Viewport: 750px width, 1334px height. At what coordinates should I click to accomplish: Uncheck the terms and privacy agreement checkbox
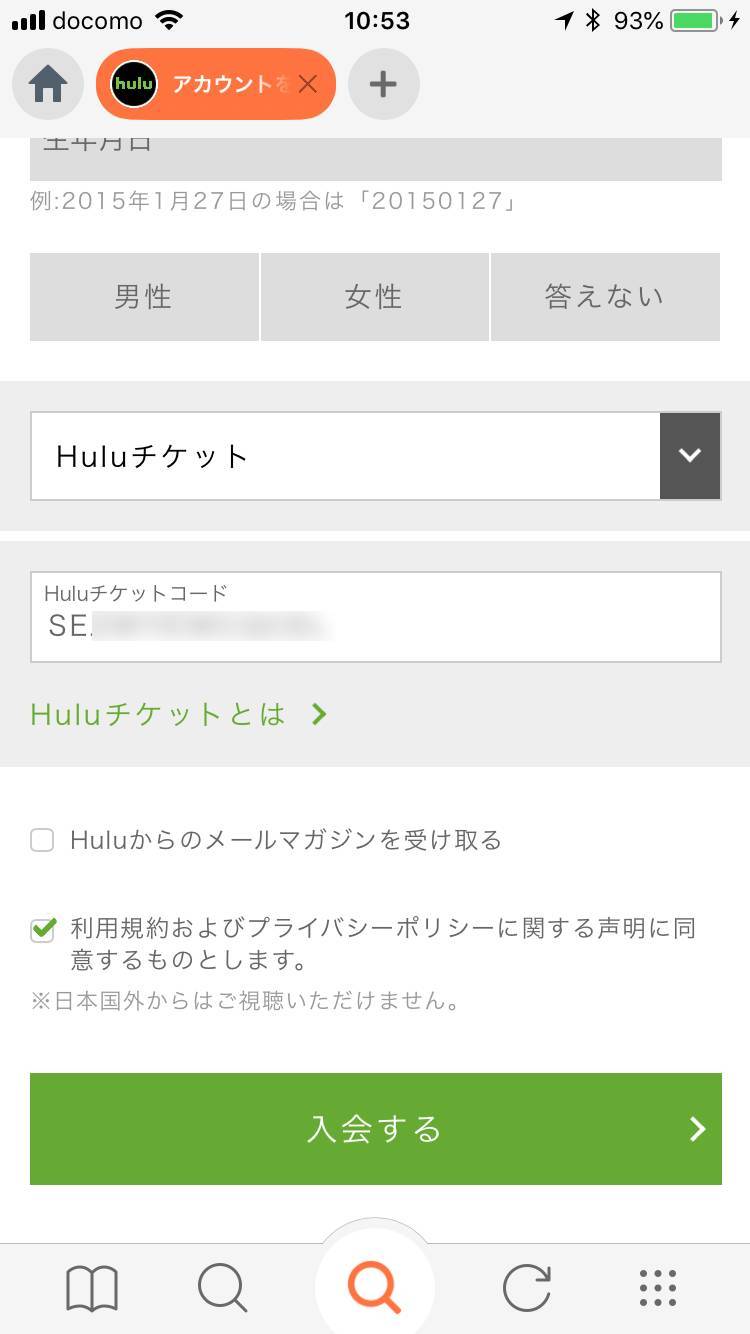42,930
